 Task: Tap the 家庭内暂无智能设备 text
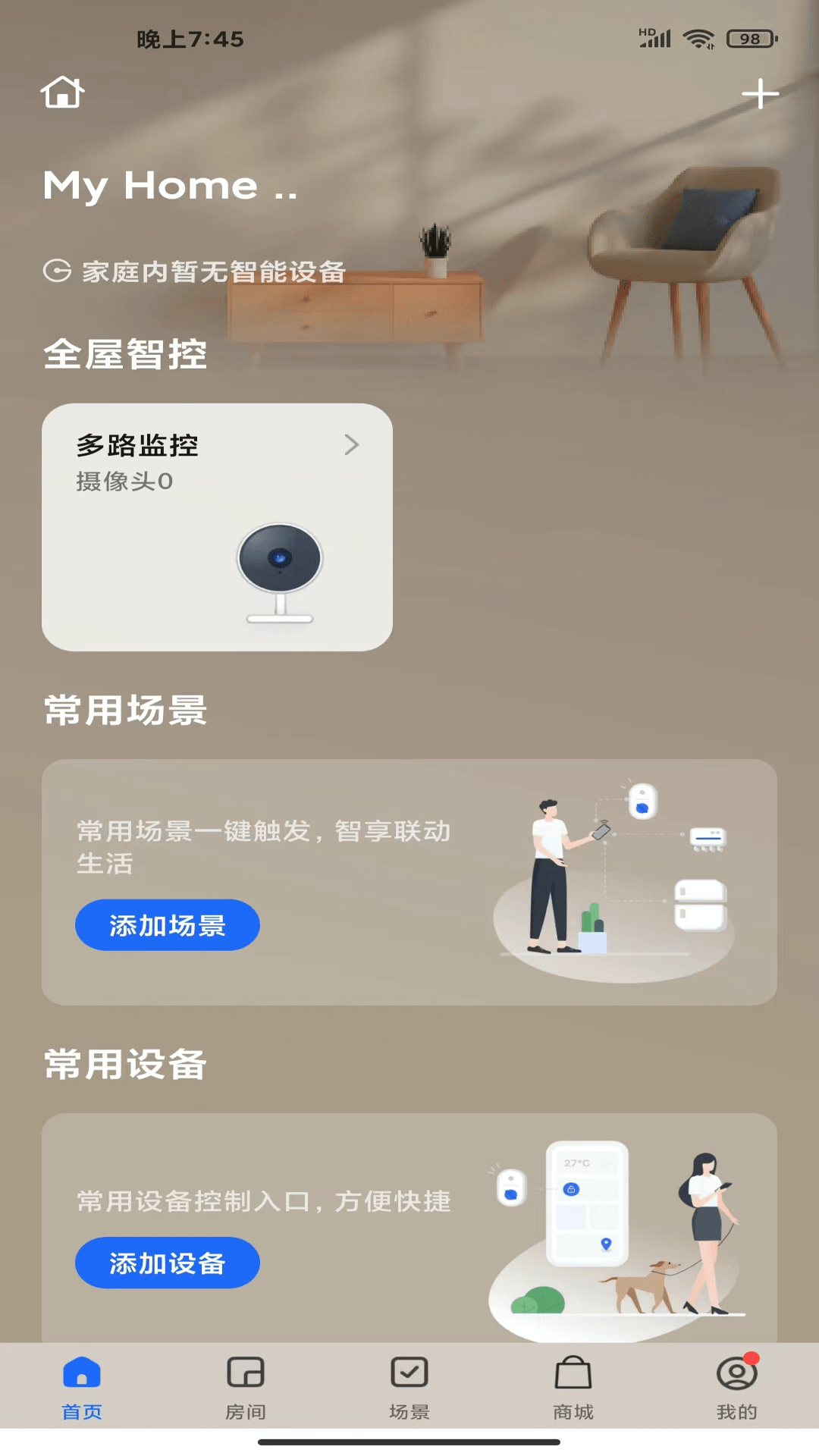(x=215, y=268)
